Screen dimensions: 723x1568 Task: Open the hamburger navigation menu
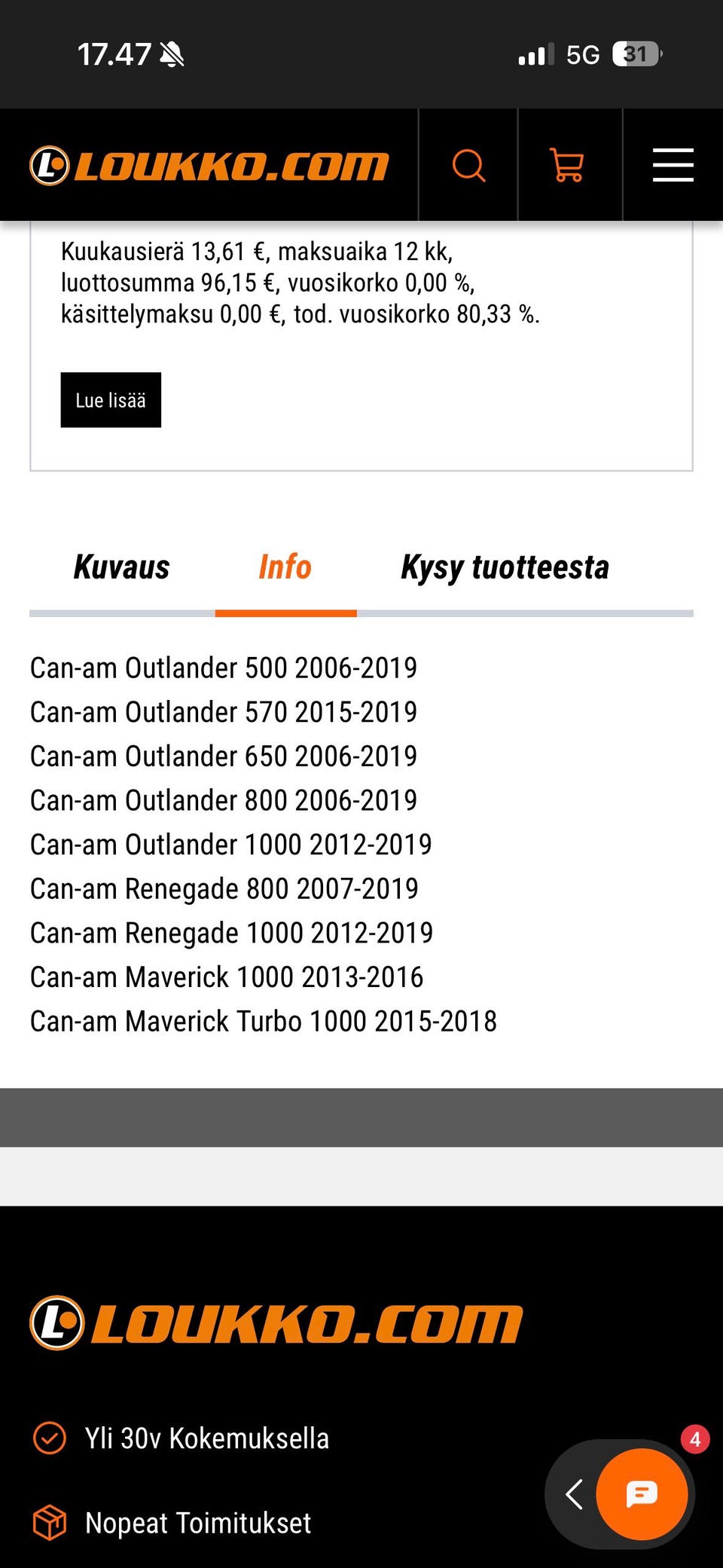pyautogui.click(x=673, y=165)
